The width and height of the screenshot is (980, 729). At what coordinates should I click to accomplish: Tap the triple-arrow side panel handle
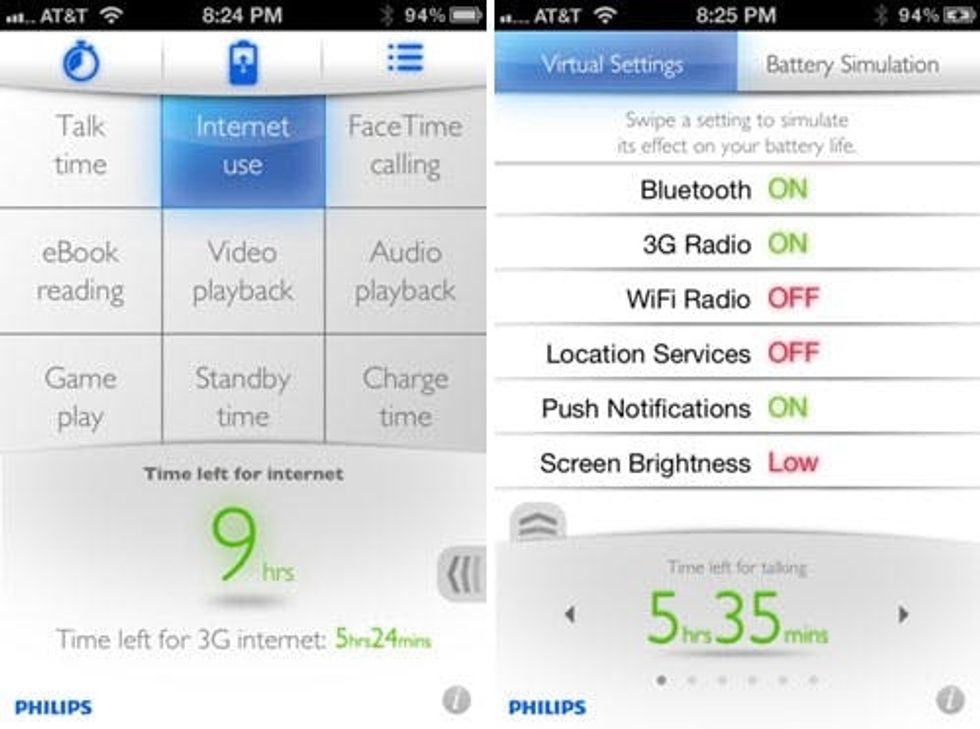pos(463,575)
